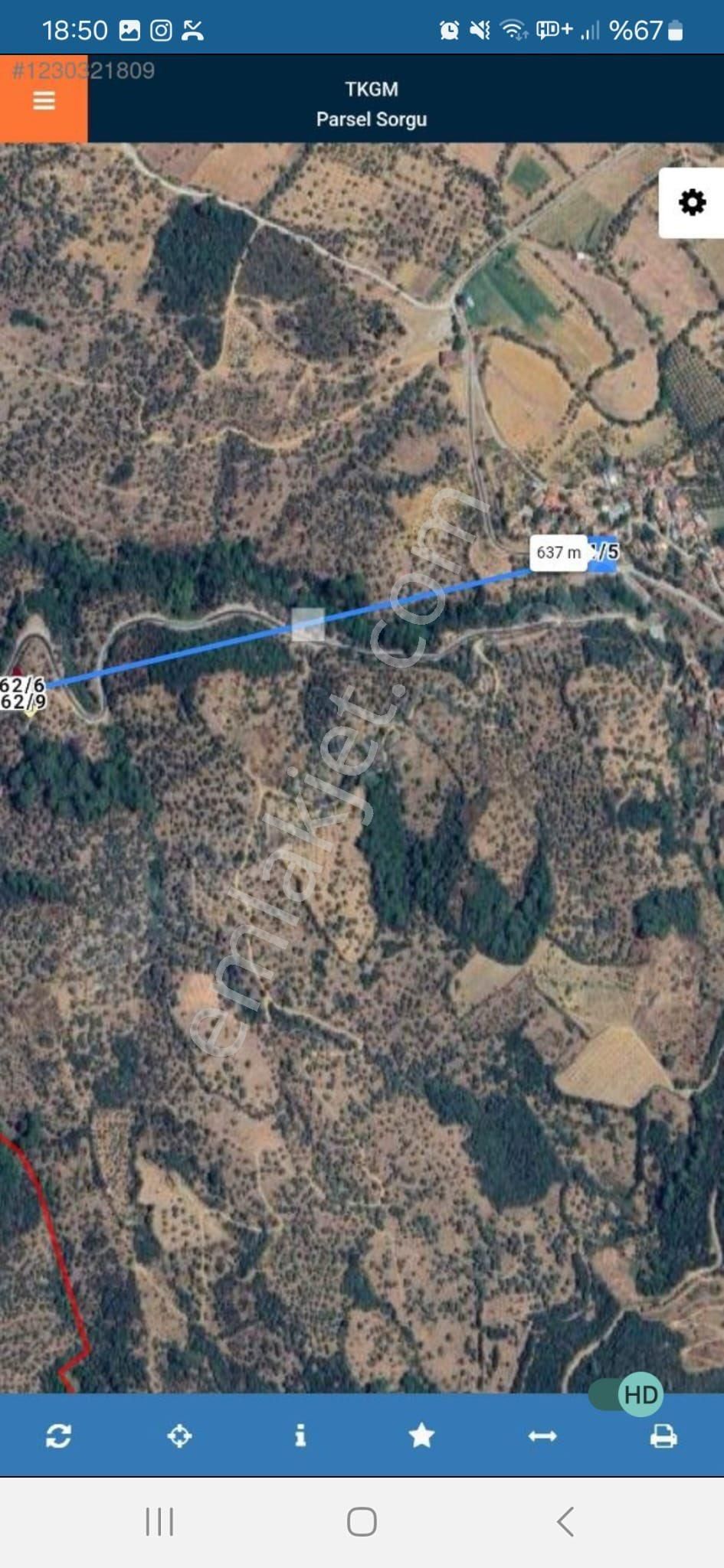Viewport: 724px width, 1568px height.
Task: Center map on my location
Action: 179,1436
